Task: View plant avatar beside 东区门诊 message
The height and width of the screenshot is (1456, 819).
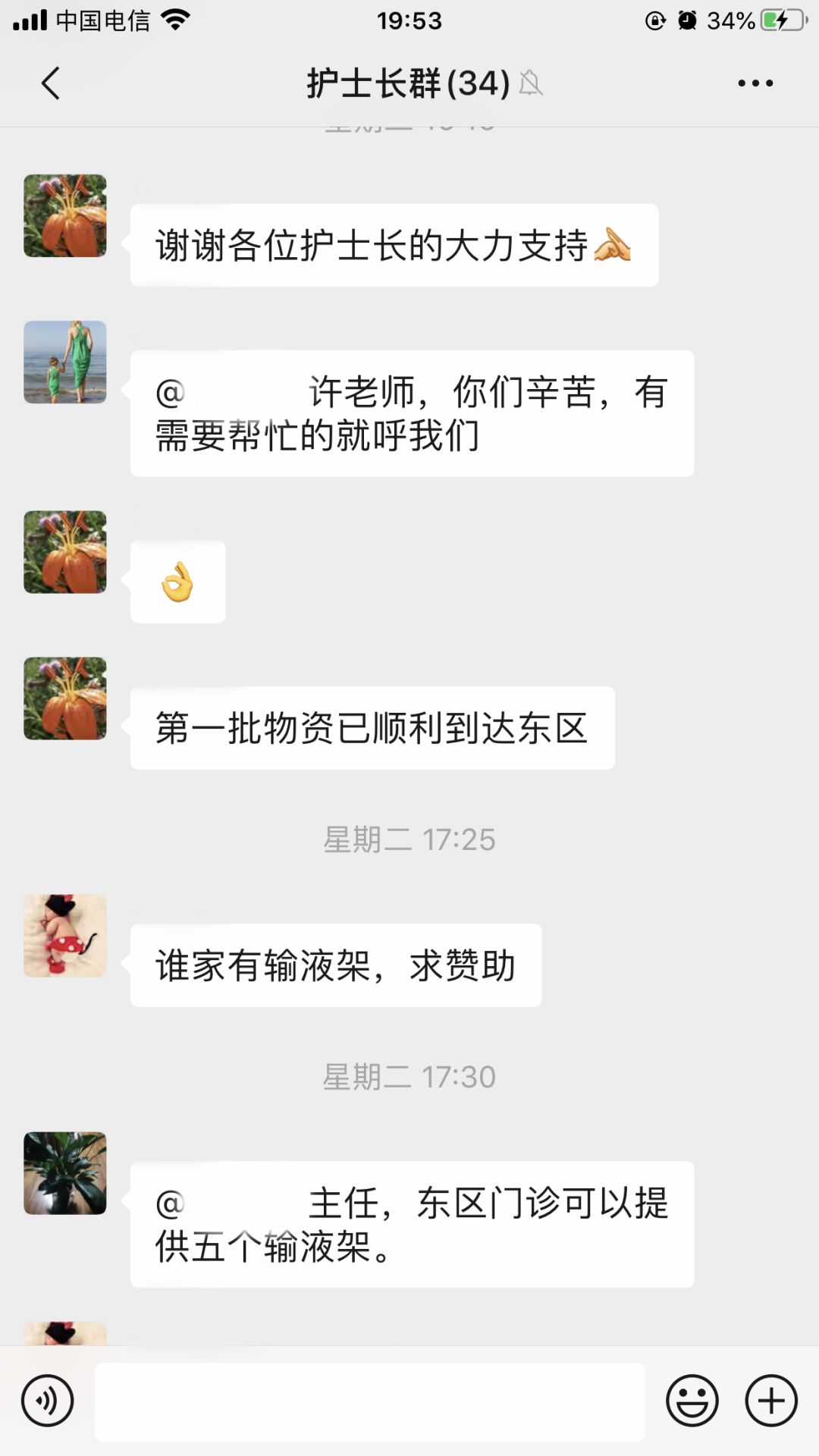Action: coord(65,1173)
